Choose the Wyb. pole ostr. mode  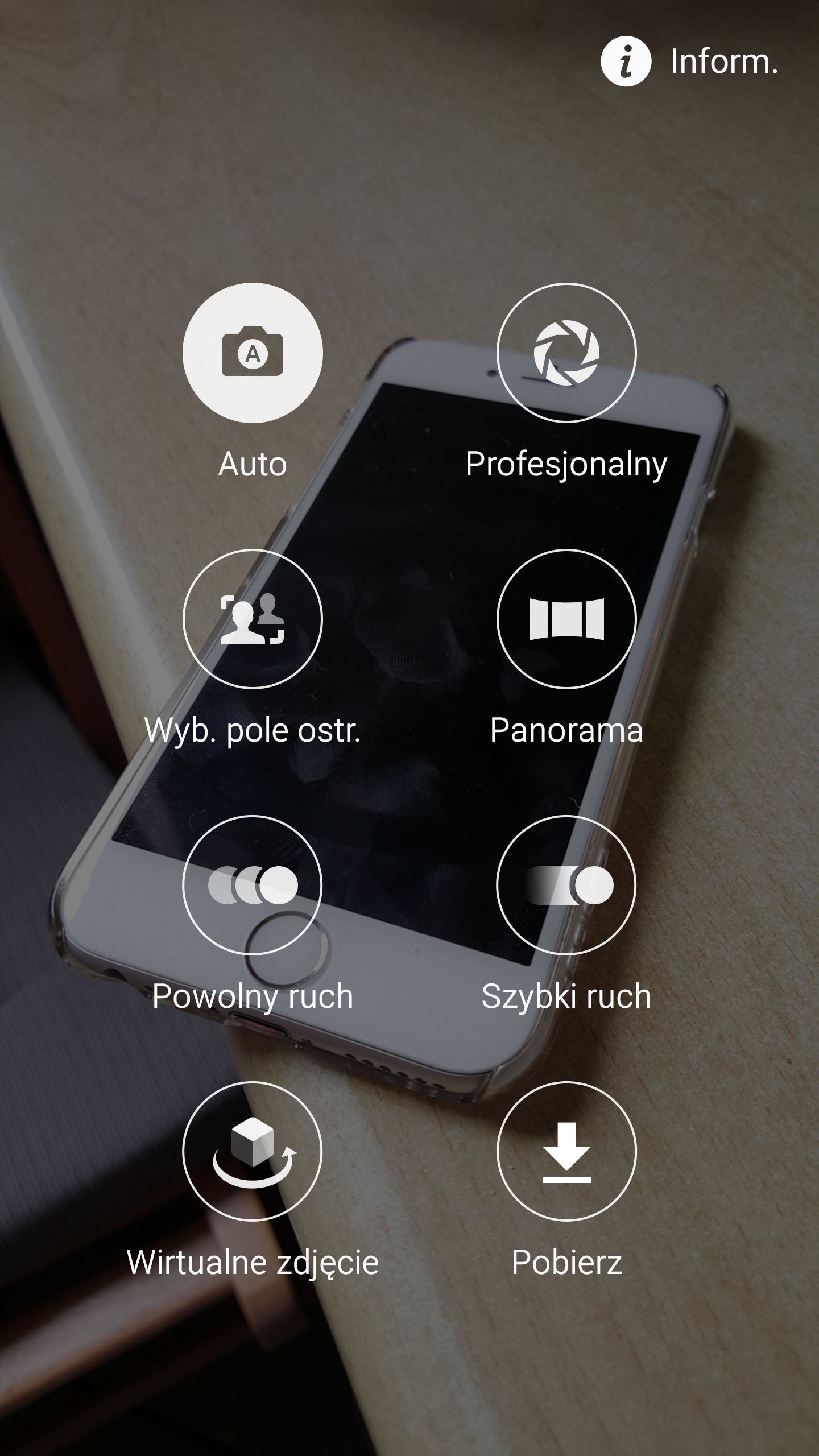pyautogui.click(x=253, y=619)
